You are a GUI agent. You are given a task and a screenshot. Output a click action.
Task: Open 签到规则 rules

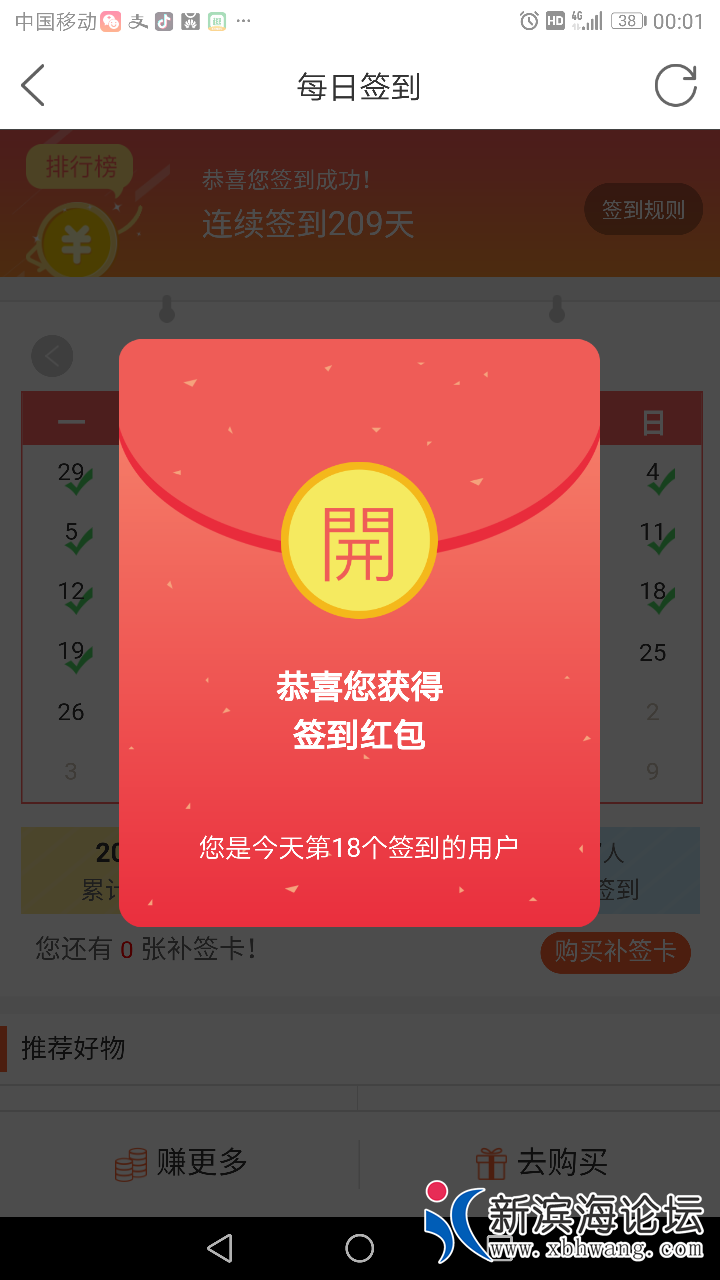[x=643, y=210]
